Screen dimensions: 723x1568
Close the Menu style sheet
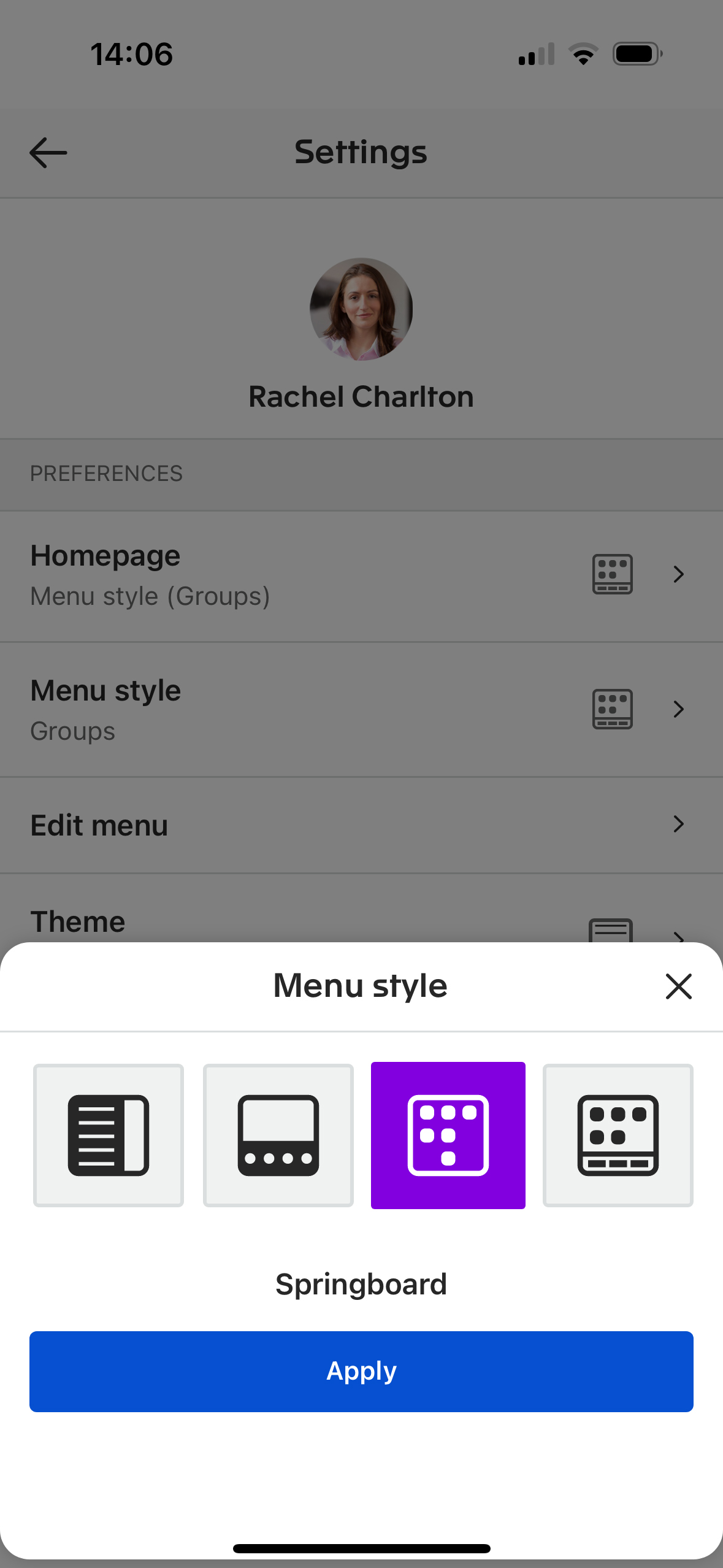678,986
